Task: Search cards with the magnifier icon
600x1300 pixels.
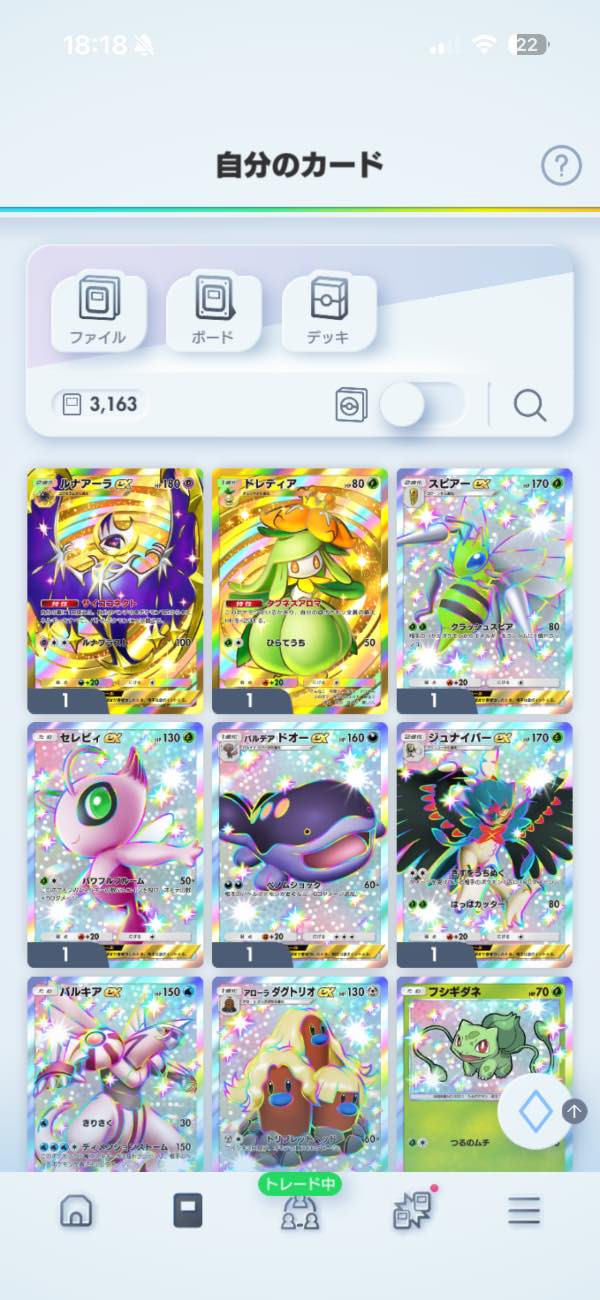Action: [529, 405]
